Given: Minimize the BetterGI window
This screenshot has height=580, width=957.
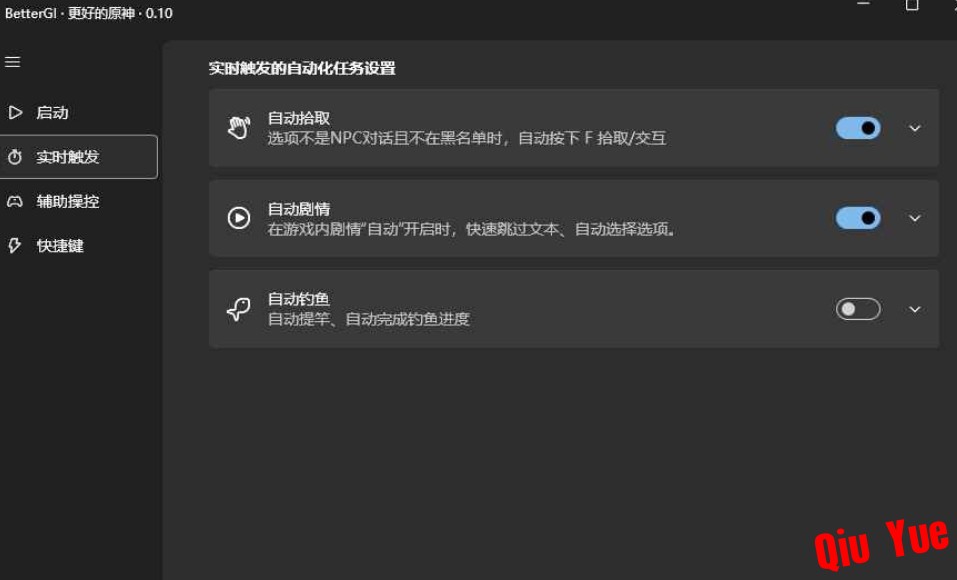Looking at the screenshot, I should [x=863, y=5].
